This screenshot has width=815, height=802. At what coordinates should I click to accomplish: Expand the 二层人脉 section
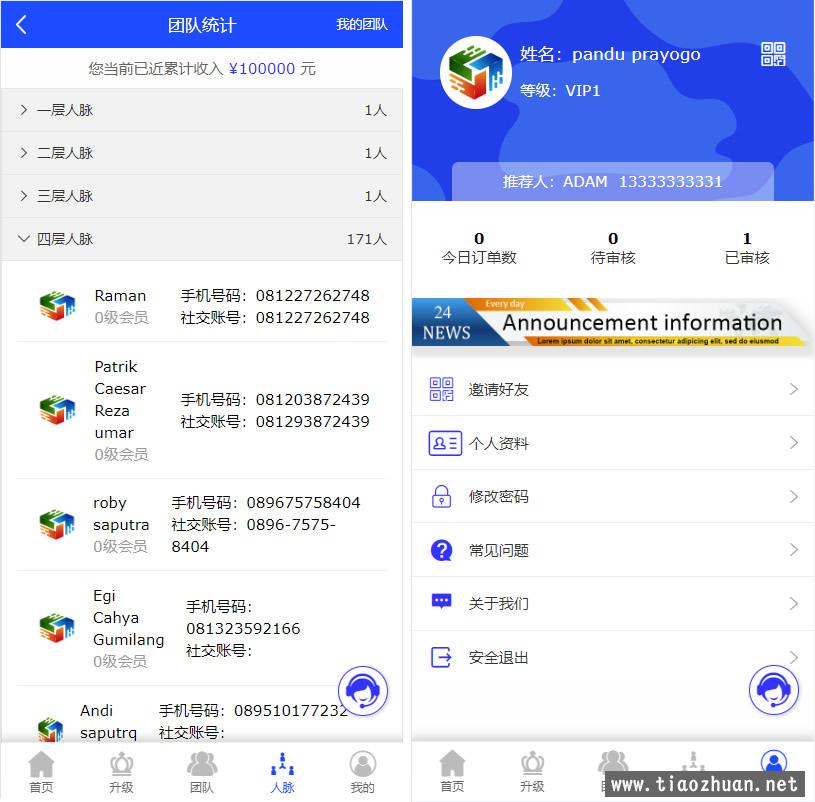(x=201, y=153)
